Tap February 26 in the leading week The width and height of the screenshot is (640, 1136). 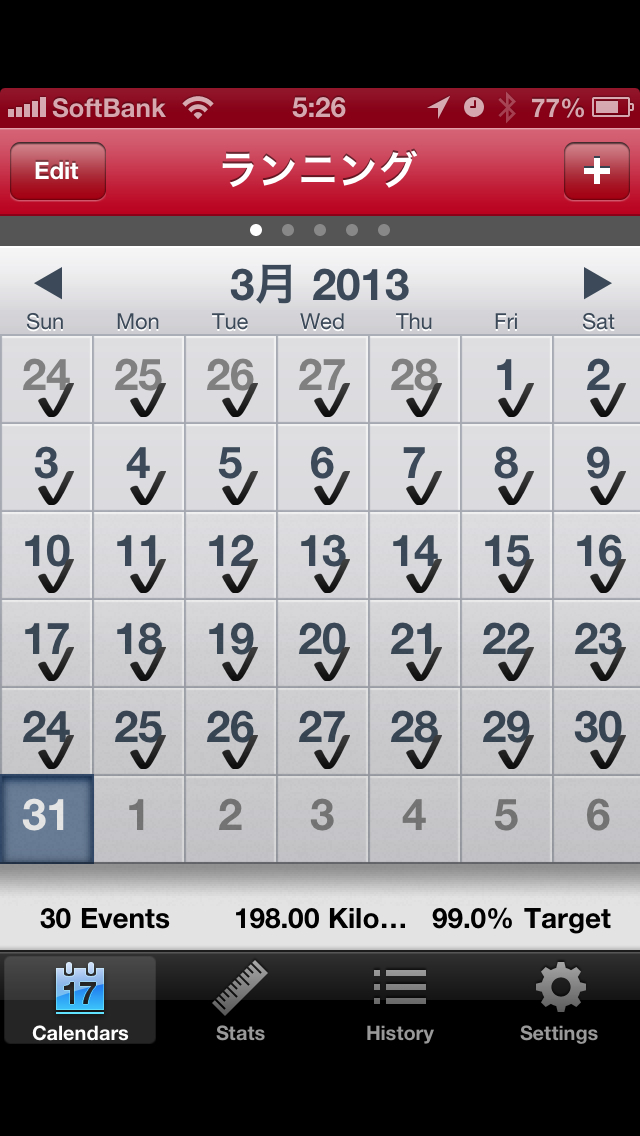pos(230,380)
